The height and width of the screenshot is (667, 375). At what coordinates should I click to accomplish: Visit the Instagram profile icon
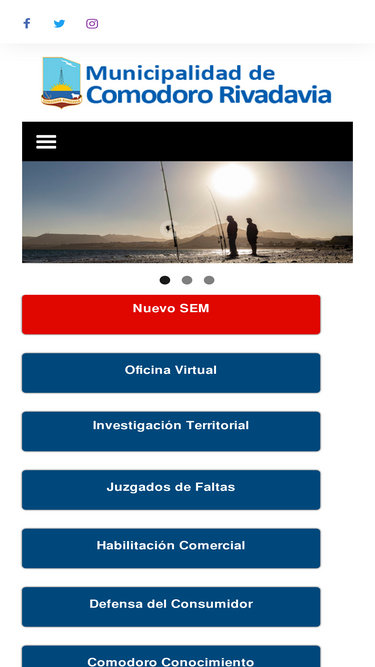click(x=92, y=23)
